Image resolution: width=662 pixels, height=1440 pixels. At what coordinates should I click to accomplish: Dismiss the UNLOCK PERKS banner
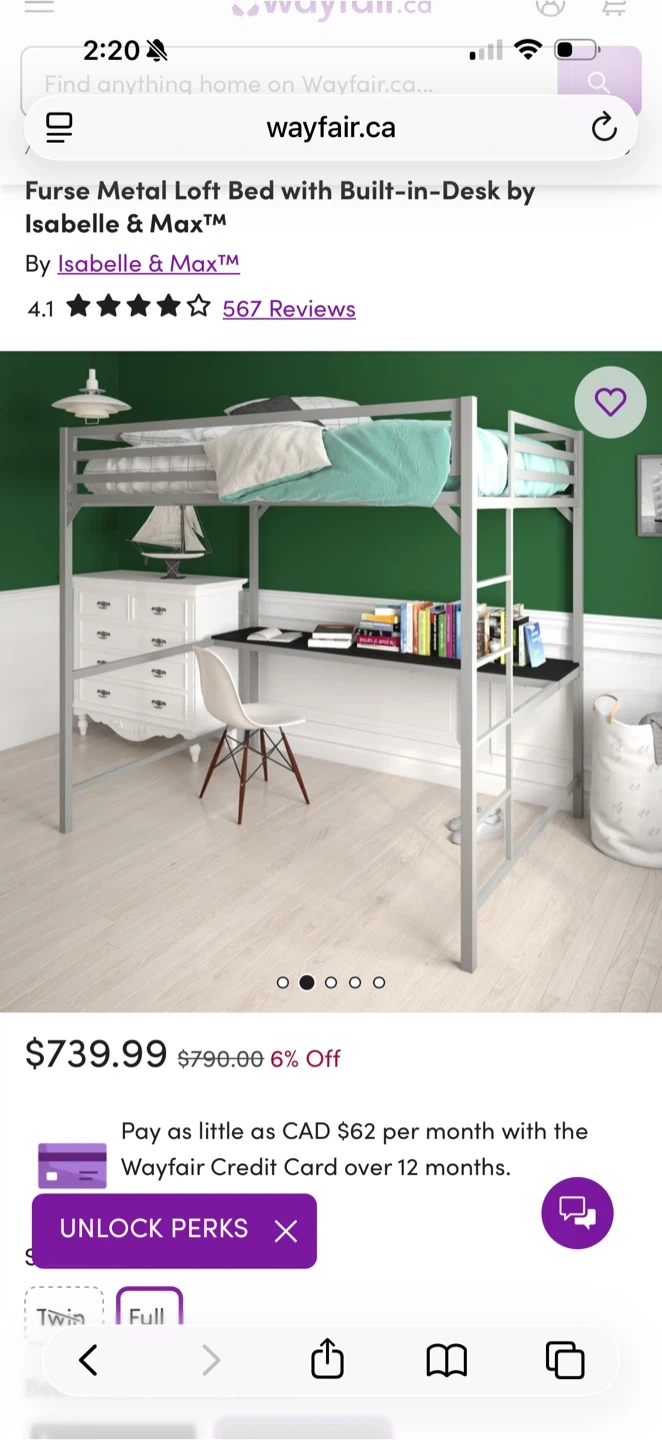tap(286, 1231)
